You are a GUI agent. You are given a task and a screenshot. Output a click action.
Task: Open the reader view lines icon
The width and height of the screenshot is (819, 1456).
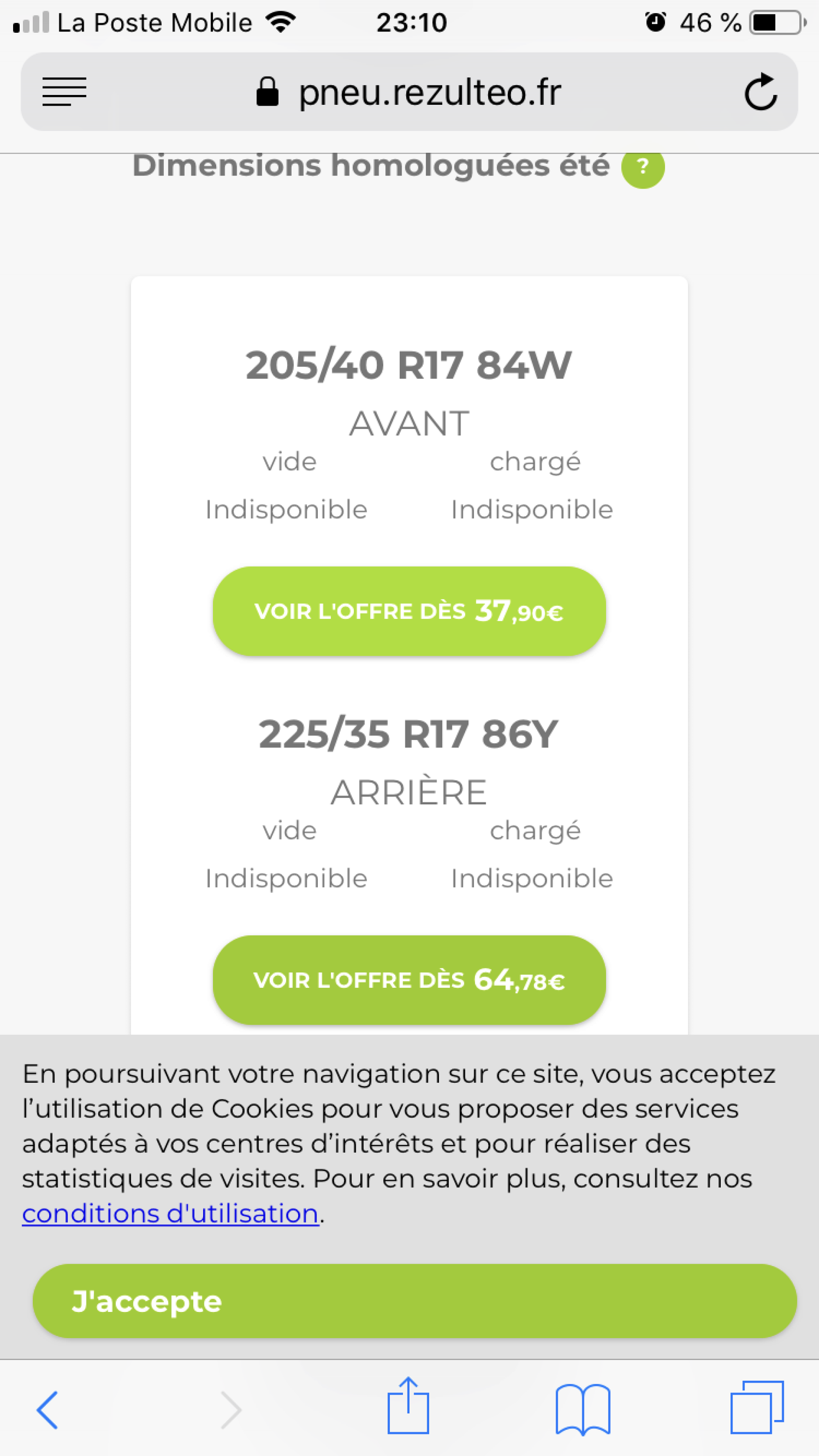click(64, 92)
